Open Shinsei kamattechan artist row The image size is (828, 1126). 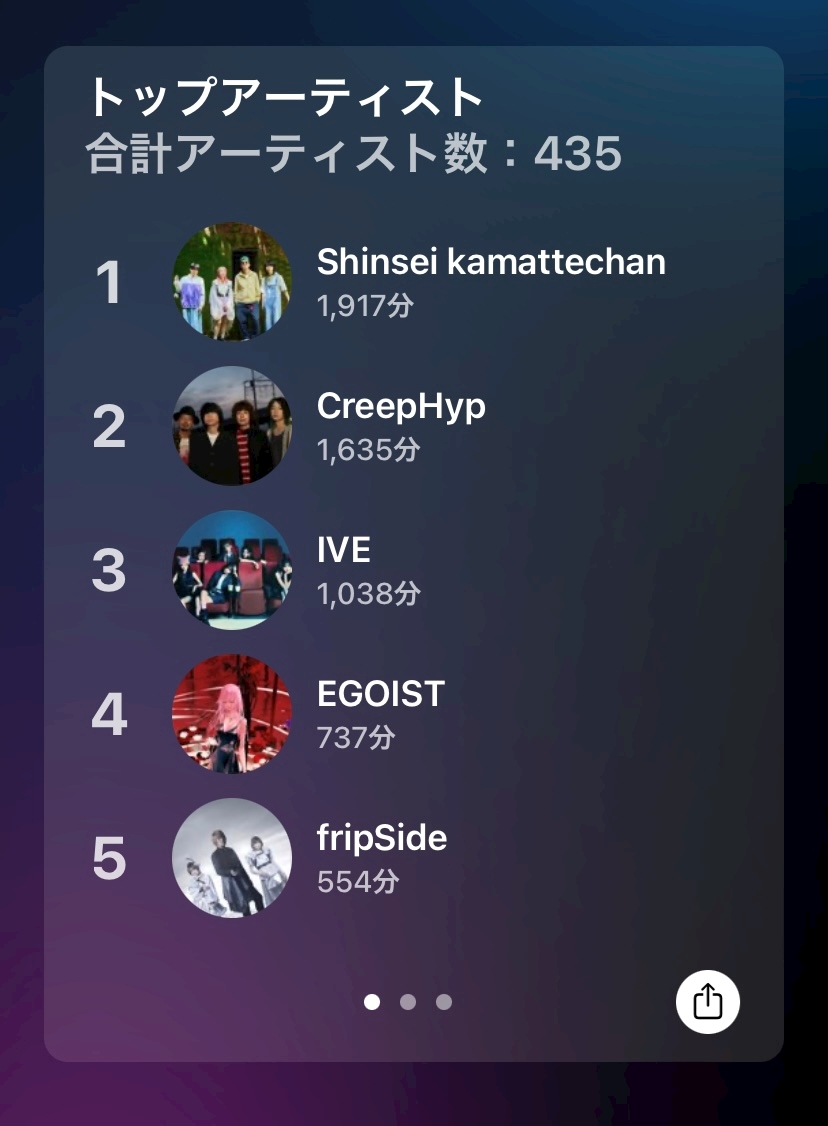pos(414,282)
